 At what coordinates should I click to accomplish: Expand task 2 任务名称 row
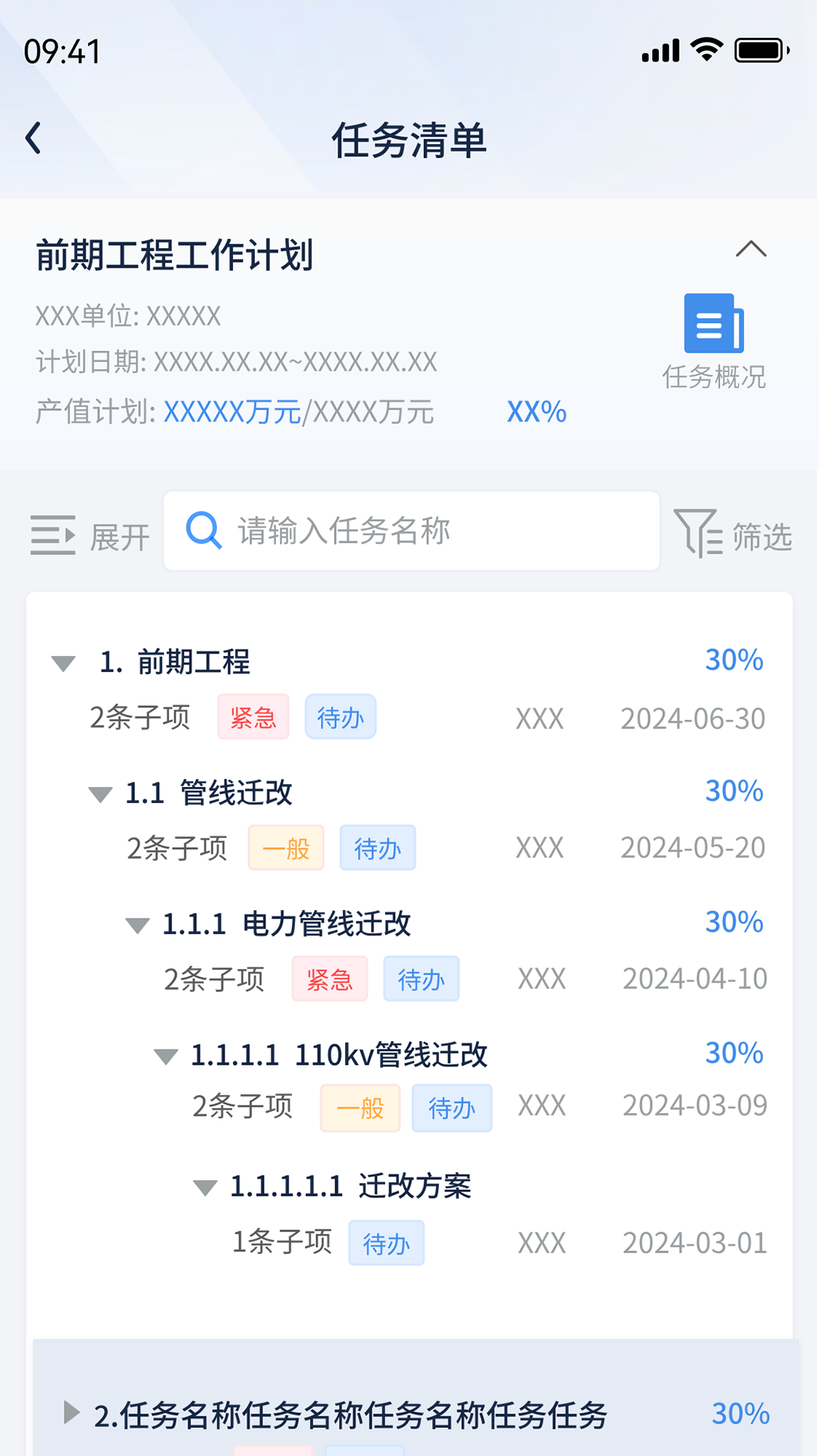pos(72,1414)
